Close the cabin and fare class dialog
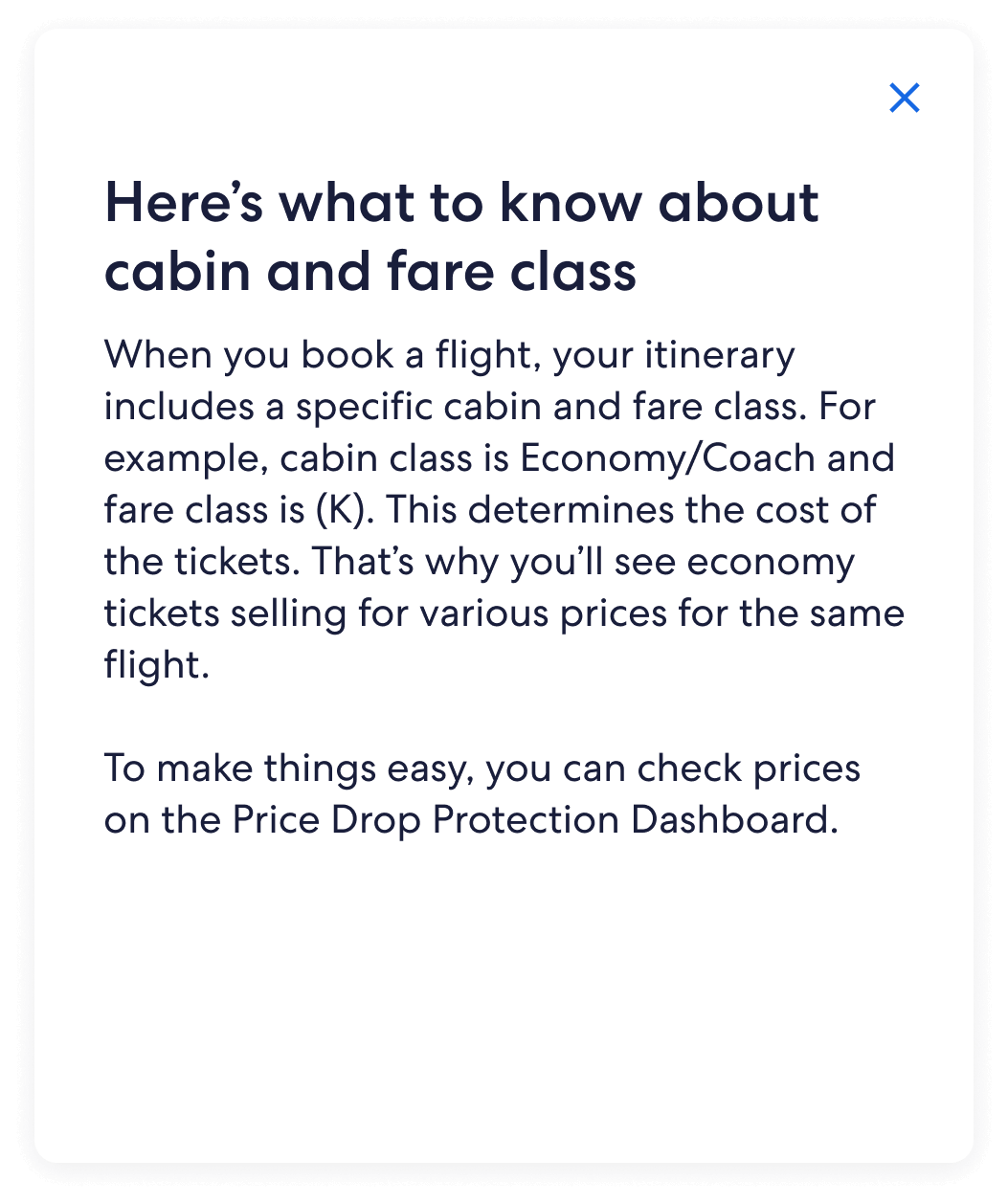The image size is (1008, 1203). (904, 98)
